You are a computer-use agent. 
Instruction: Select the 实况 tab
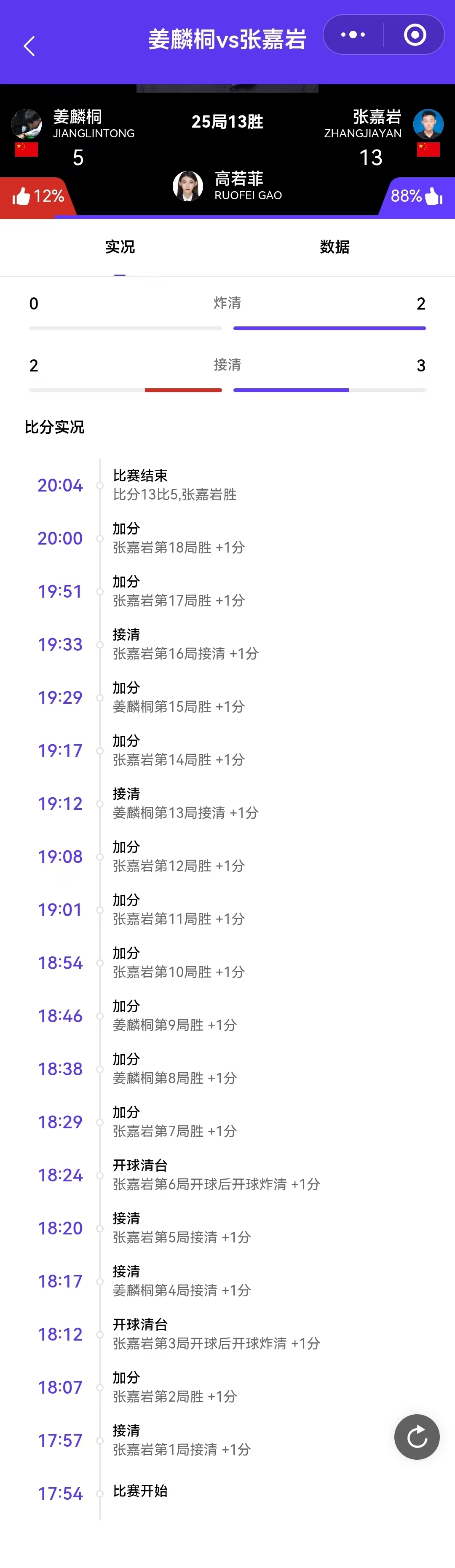tap(120, 246)
